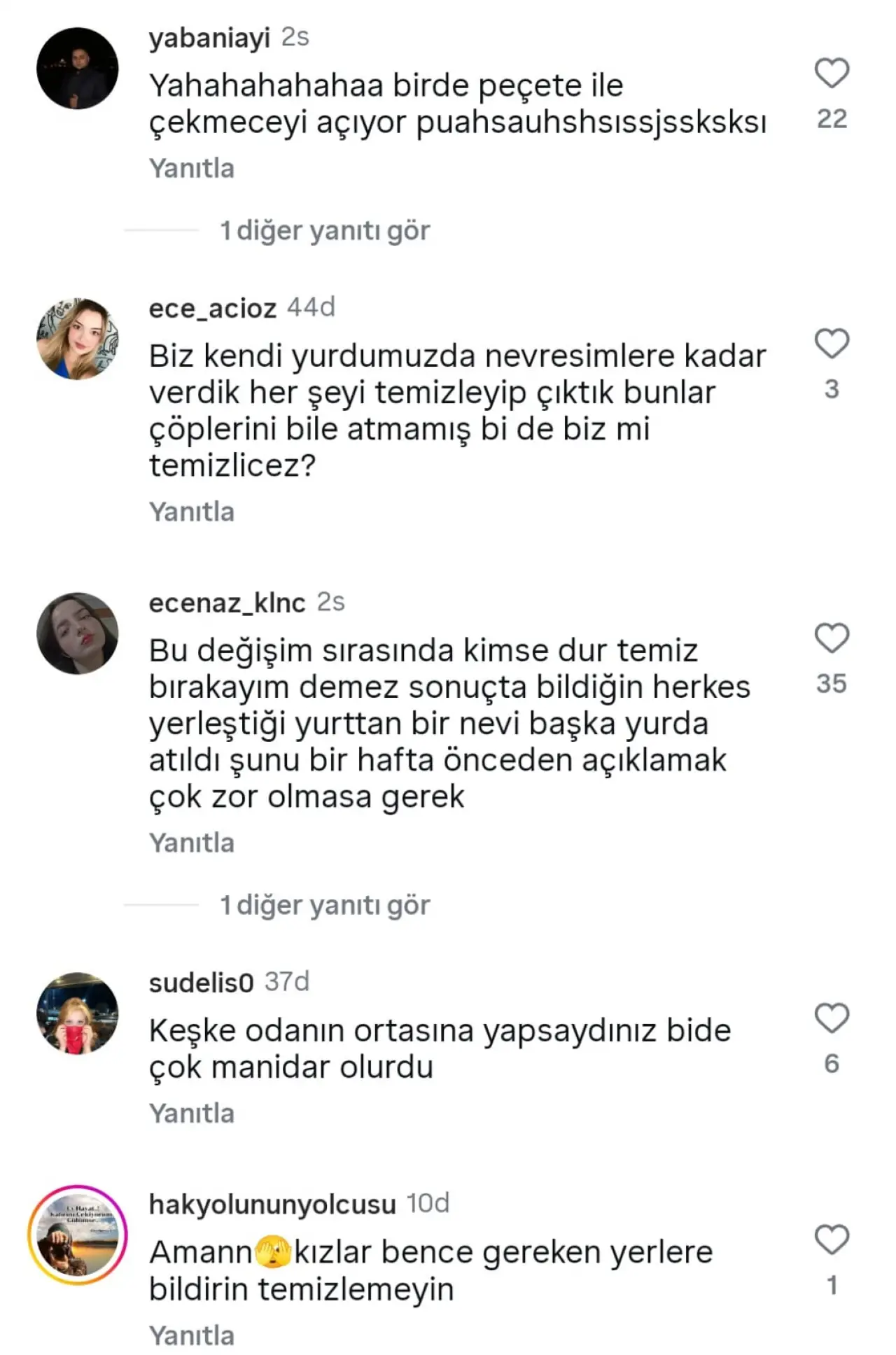
Task: Expand the other reply under ecenaz_klnc's comment
Action: tap(324, 905)
